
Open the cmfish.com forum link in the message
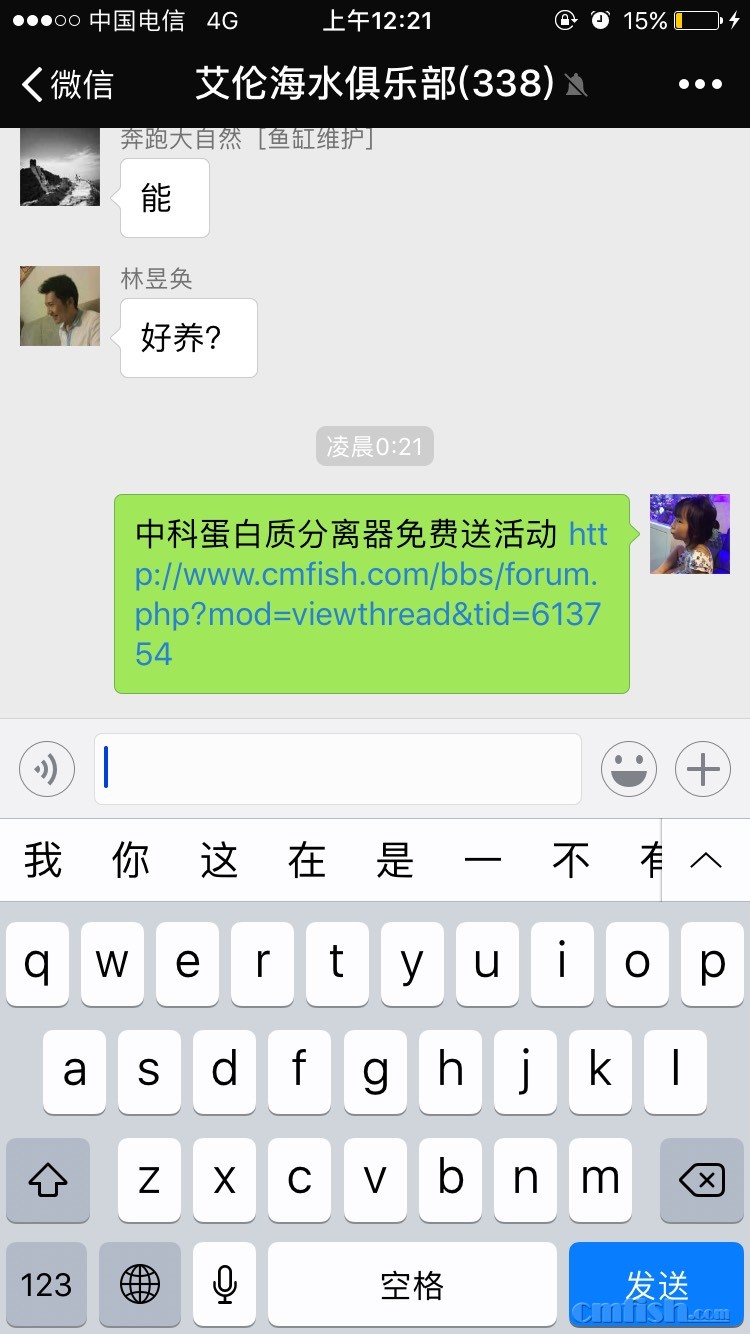368,595
